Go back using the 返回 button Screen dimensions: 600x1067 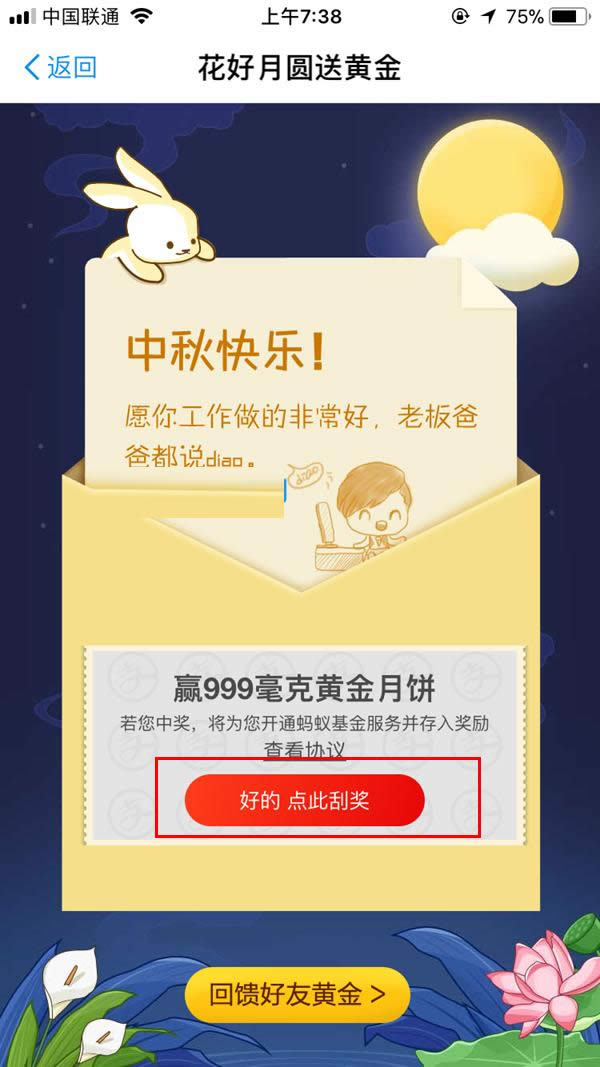tap(60, 68)
